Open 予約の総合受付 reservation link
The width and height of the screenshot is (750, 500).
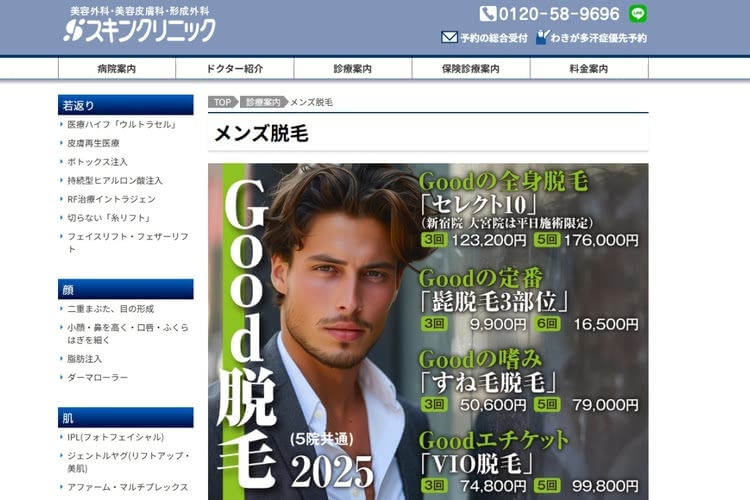click(x=485, y=38)
